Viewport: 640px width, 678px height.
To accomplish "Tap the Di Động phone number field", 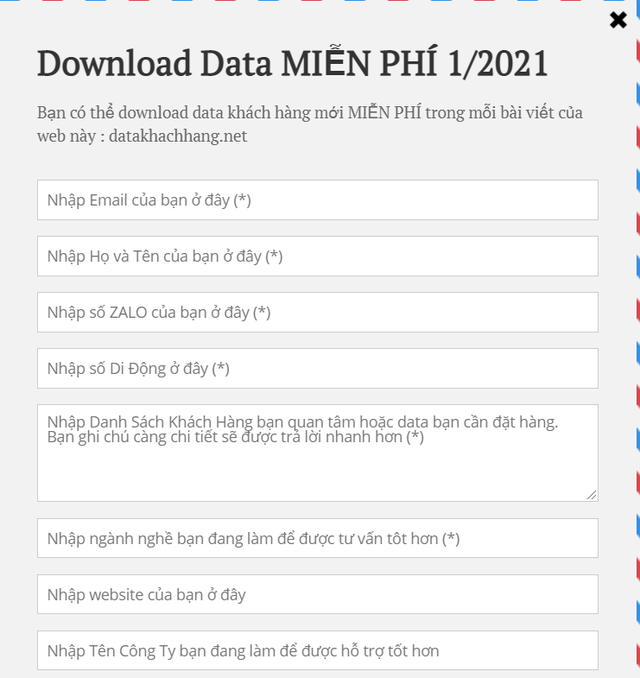I will [317, 368].
